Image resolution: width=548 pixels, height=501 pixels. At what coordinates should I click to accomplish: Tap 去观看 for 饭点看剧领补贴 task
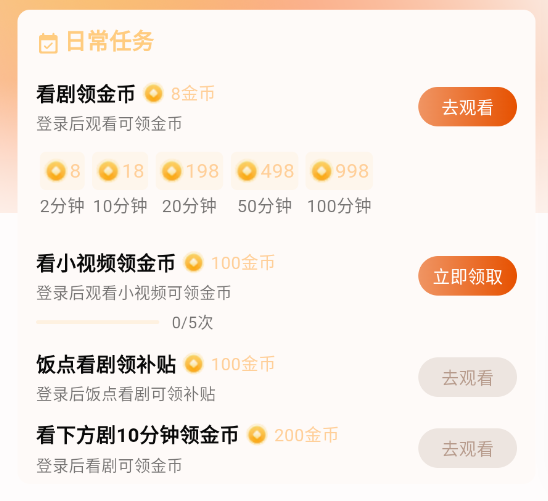[x=467, y=377]
